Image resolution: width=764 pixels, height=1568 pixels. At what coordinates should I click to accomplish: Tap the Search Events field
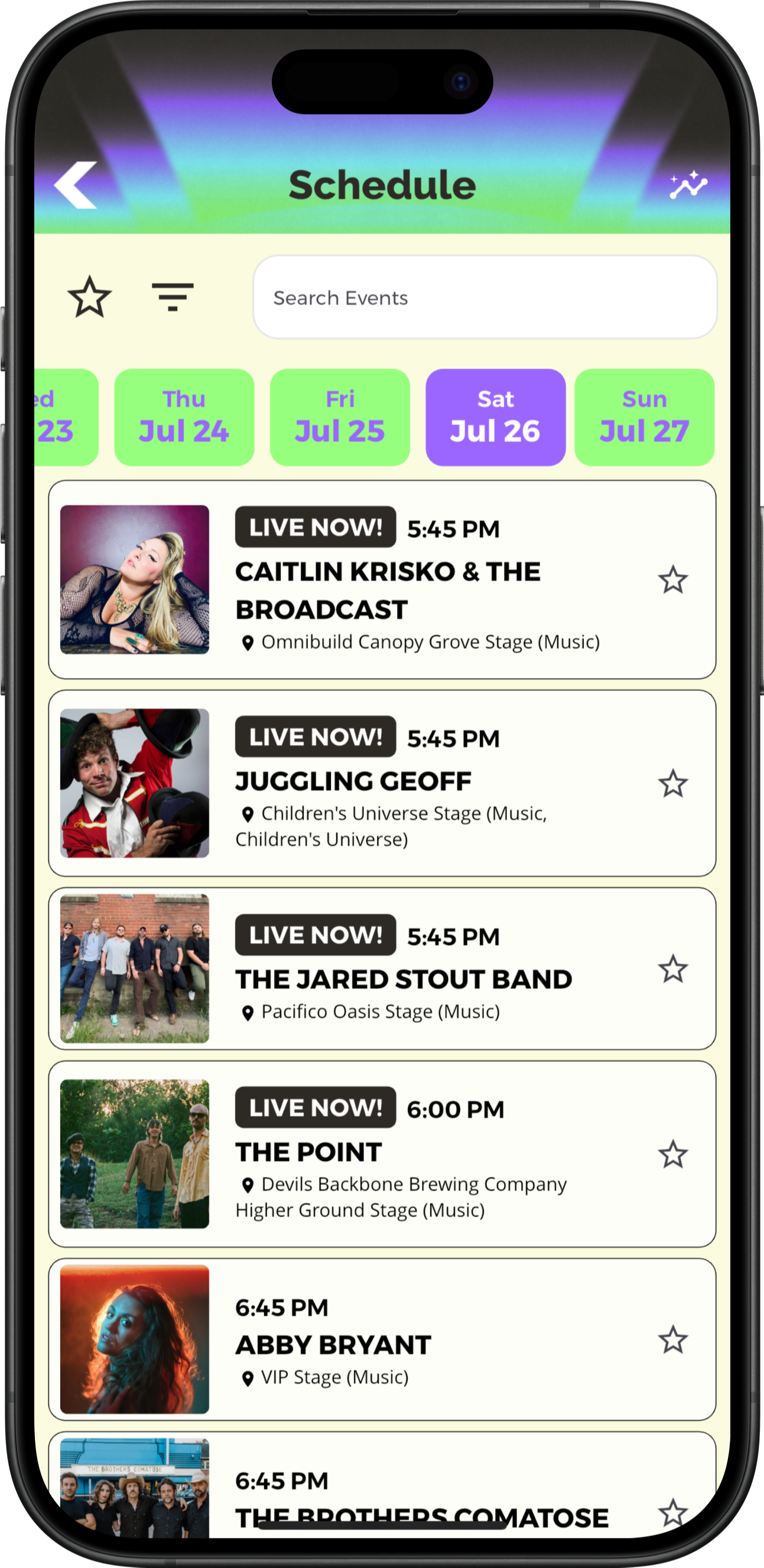(x=485, y=297)
